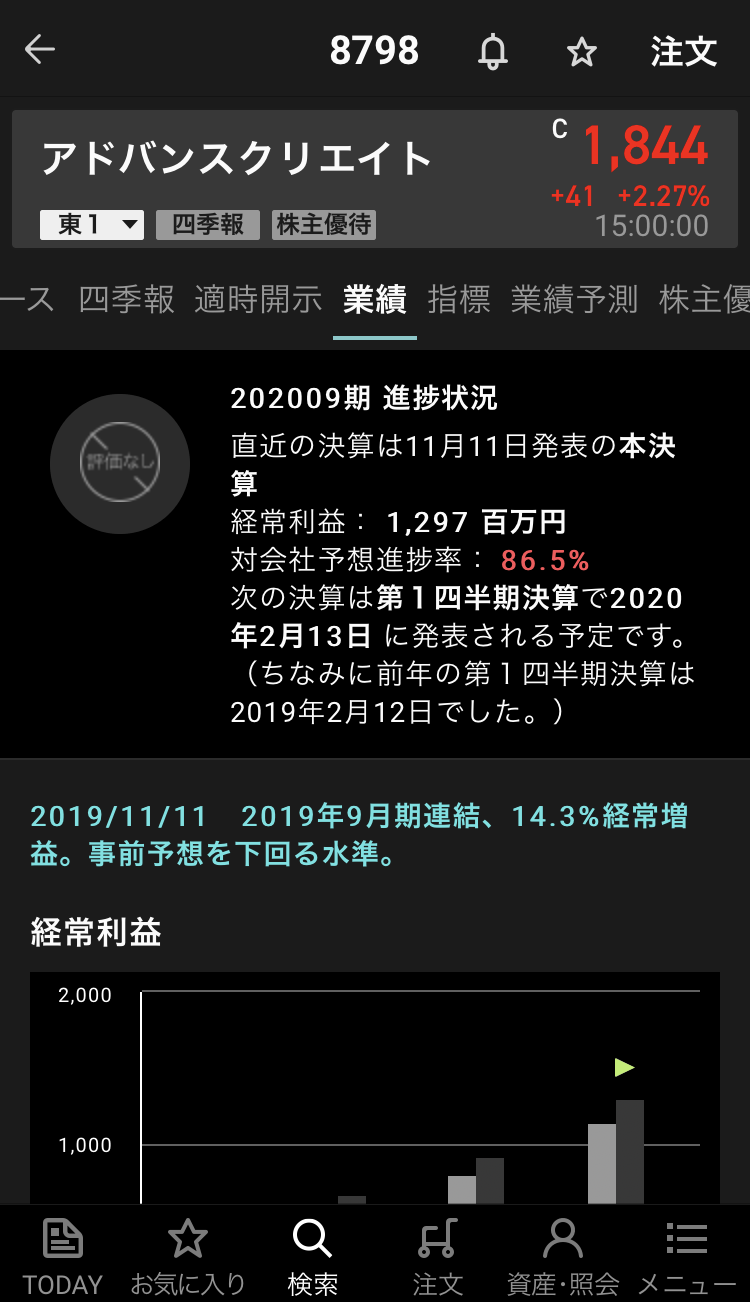
Task: Tap the 注文 button in header
Action: pos(684,51)
